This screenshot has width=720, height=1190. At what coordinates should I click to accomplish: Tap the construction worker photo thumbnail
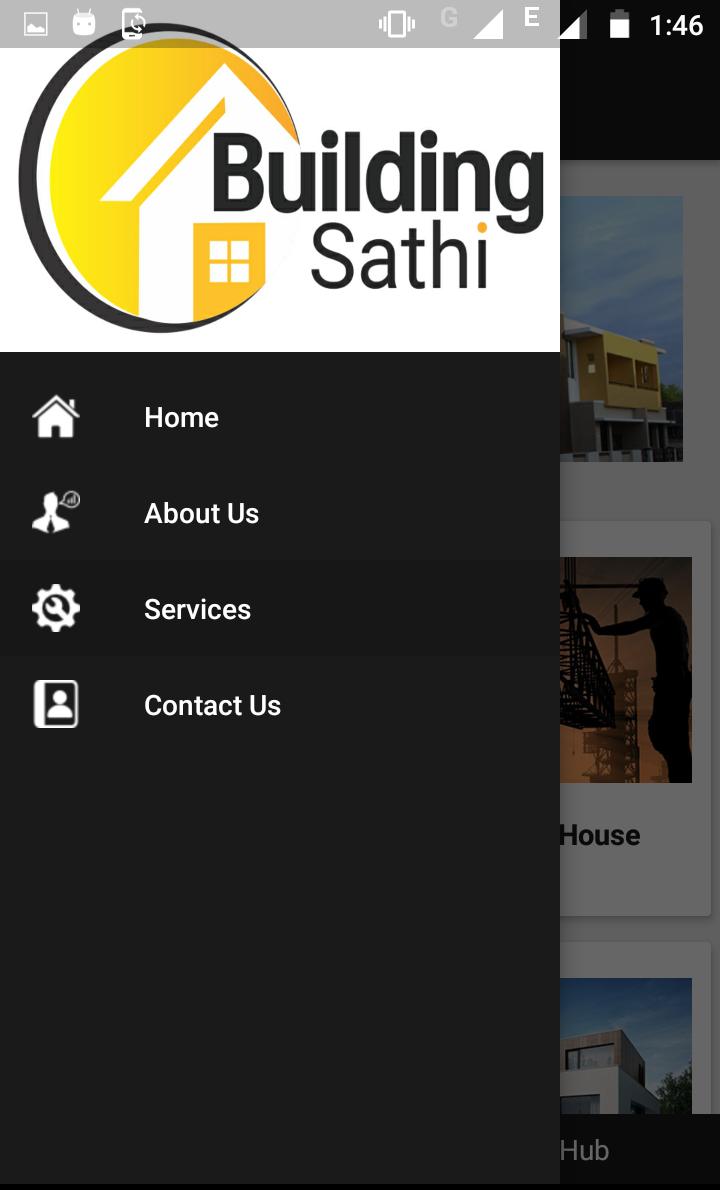coord(625,668)
